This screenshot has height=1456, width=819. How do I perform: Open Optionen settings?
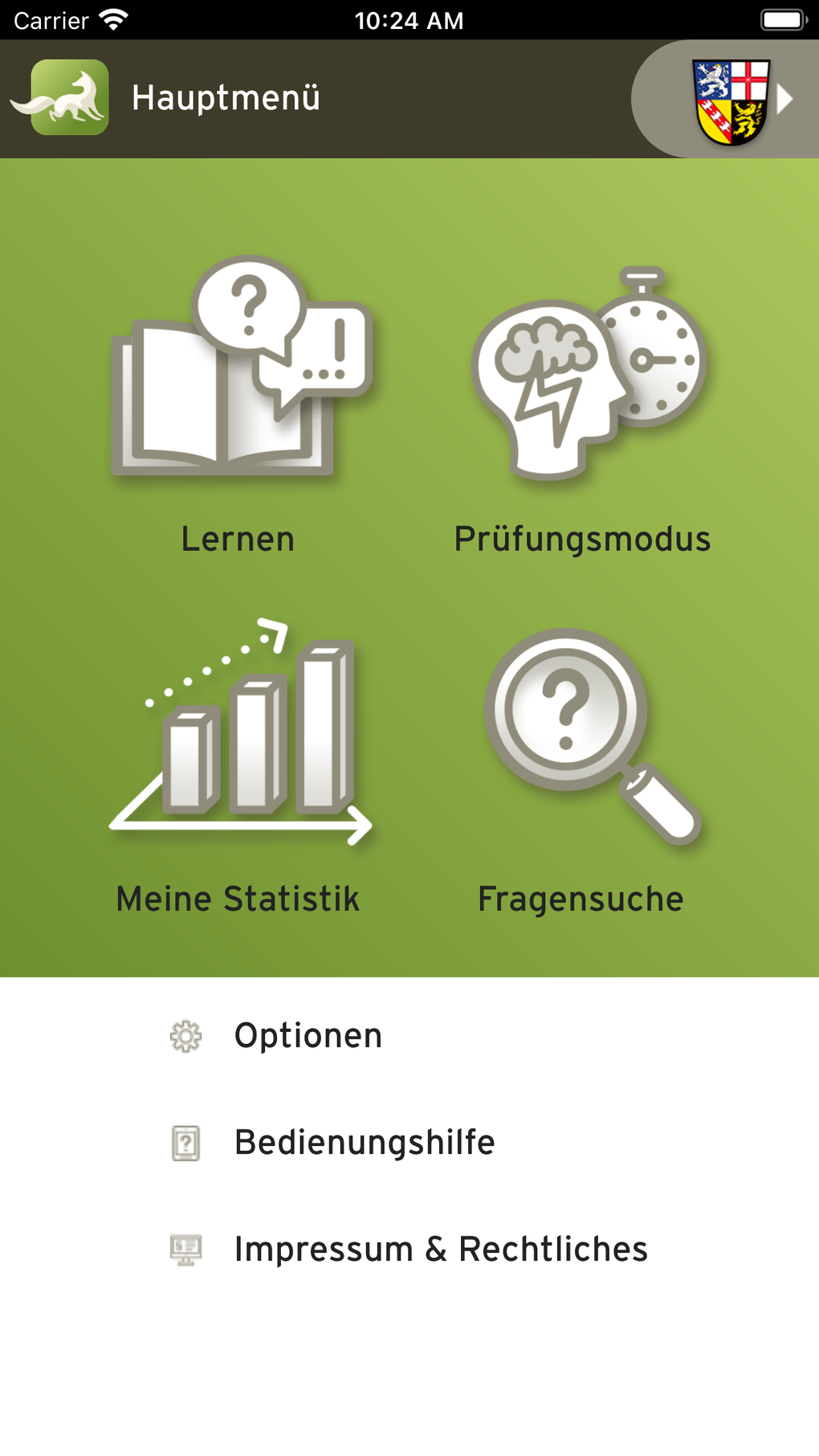tap(308, 1036)
